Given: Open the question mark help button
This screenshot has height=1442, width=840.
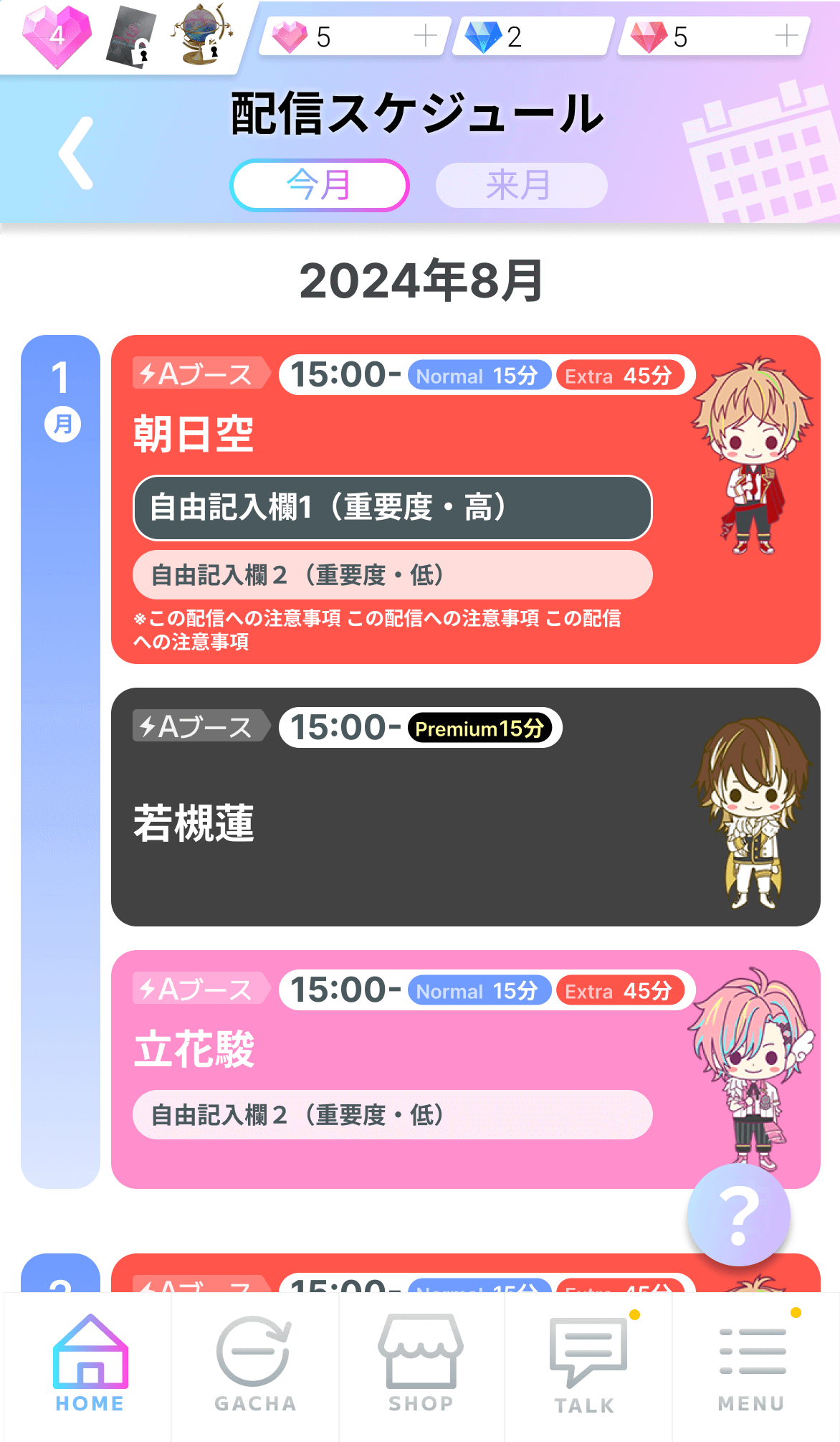Looking at the screenshot, I should click(739, 1214).
